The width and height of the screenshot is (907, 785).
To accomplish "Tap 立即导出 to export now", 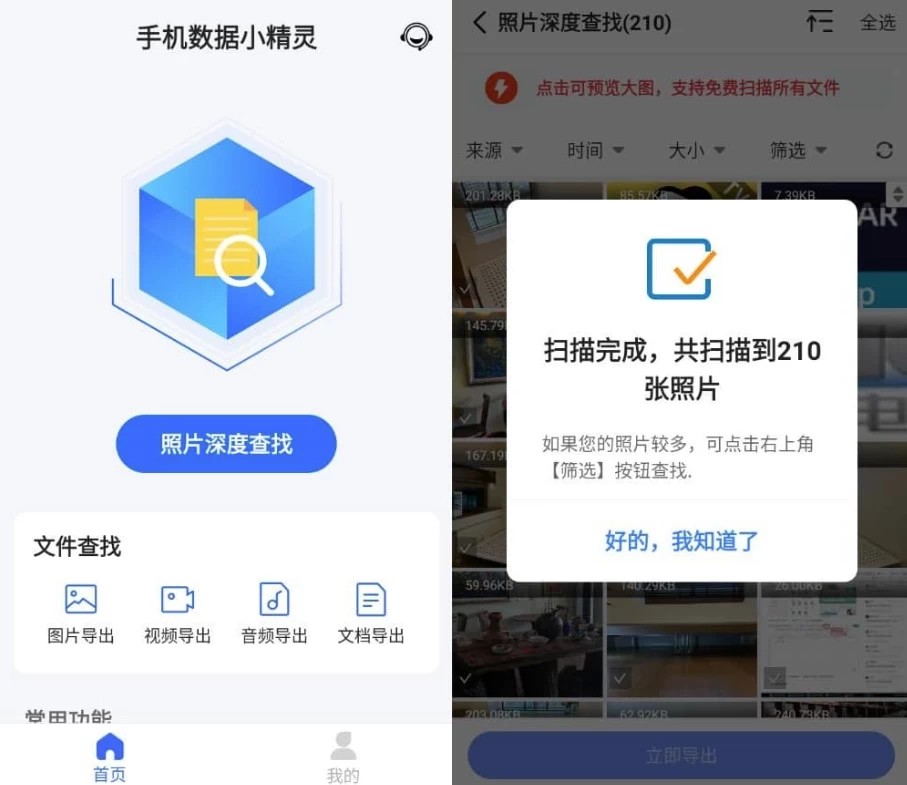I will pyautogui.click(x=681, y=755).
